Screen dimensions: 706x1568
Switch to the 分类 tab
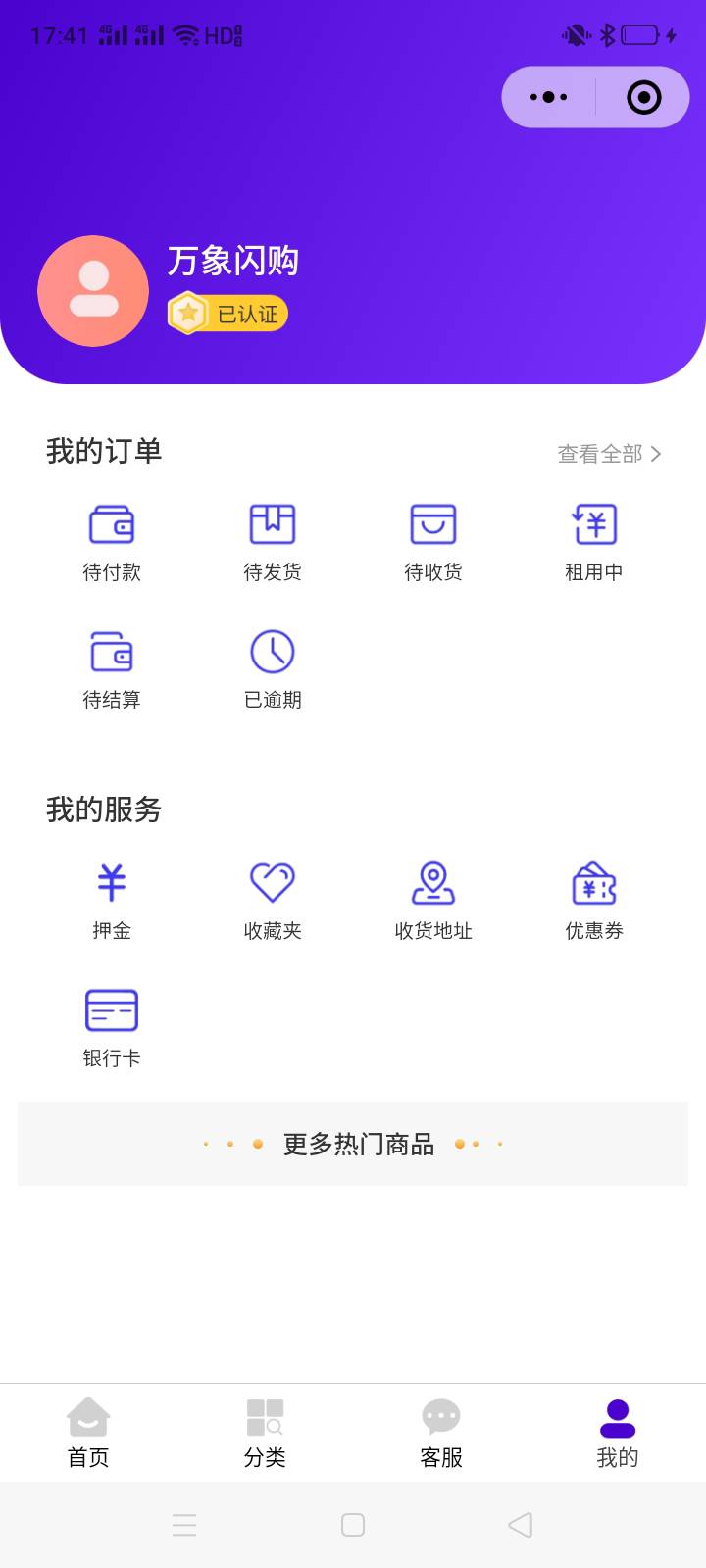(265, 1433)
